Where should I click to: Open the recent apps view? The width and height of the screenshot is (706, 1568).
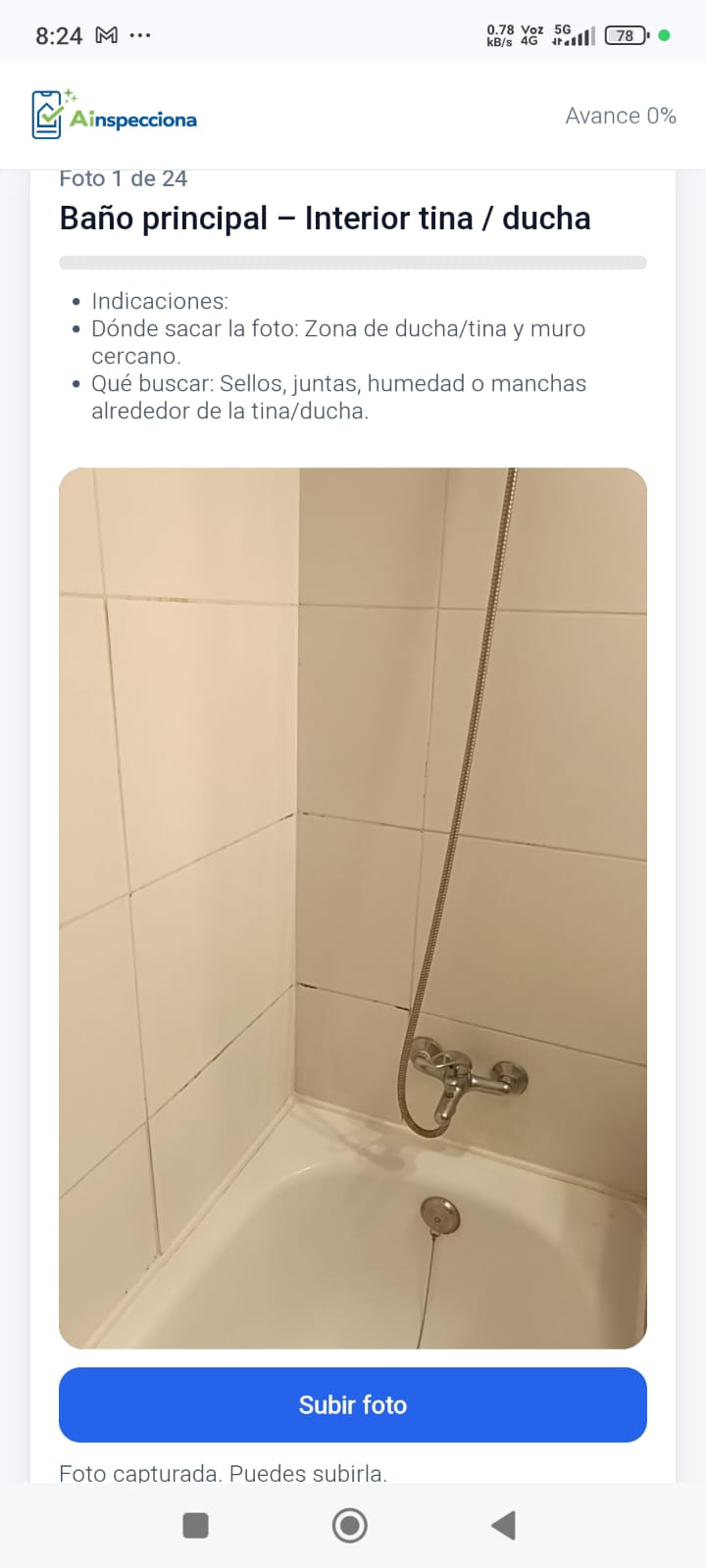196,1525
